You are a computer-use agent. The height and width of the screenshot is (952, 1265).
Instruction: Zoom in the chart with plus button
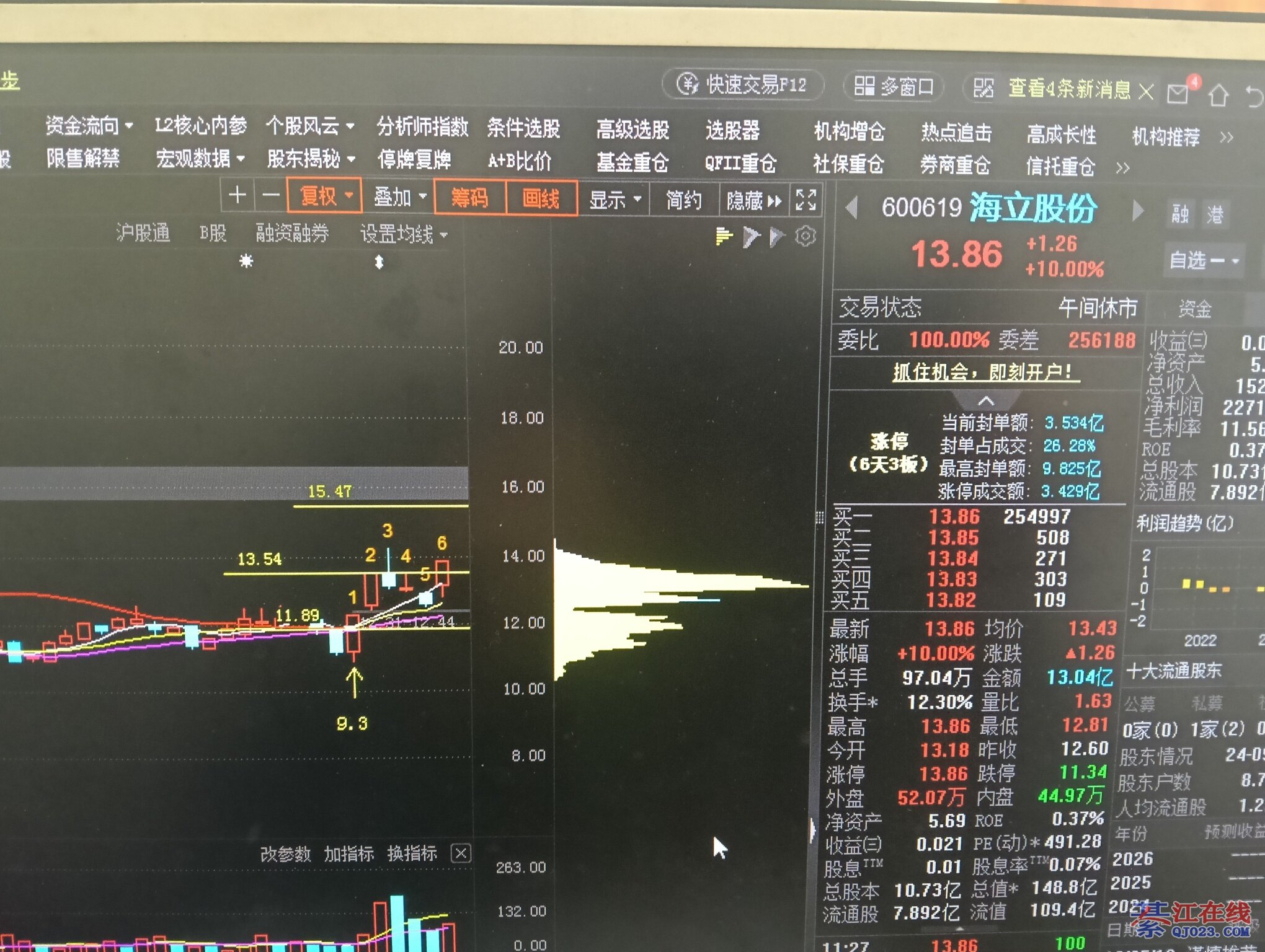coord(237,196)
